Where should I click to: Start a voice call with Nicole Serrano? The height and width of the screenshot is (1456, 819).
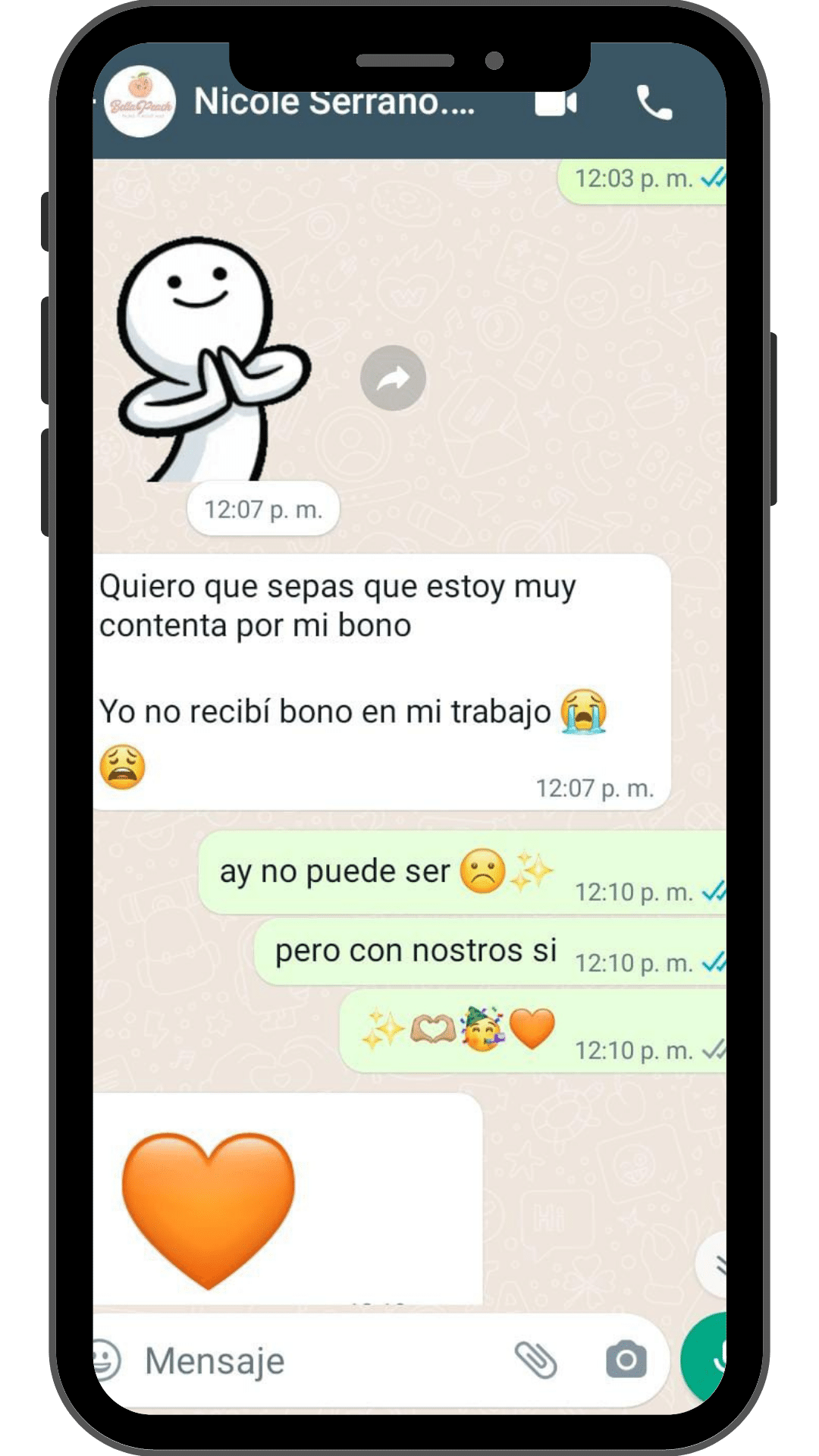pos(654,103)
